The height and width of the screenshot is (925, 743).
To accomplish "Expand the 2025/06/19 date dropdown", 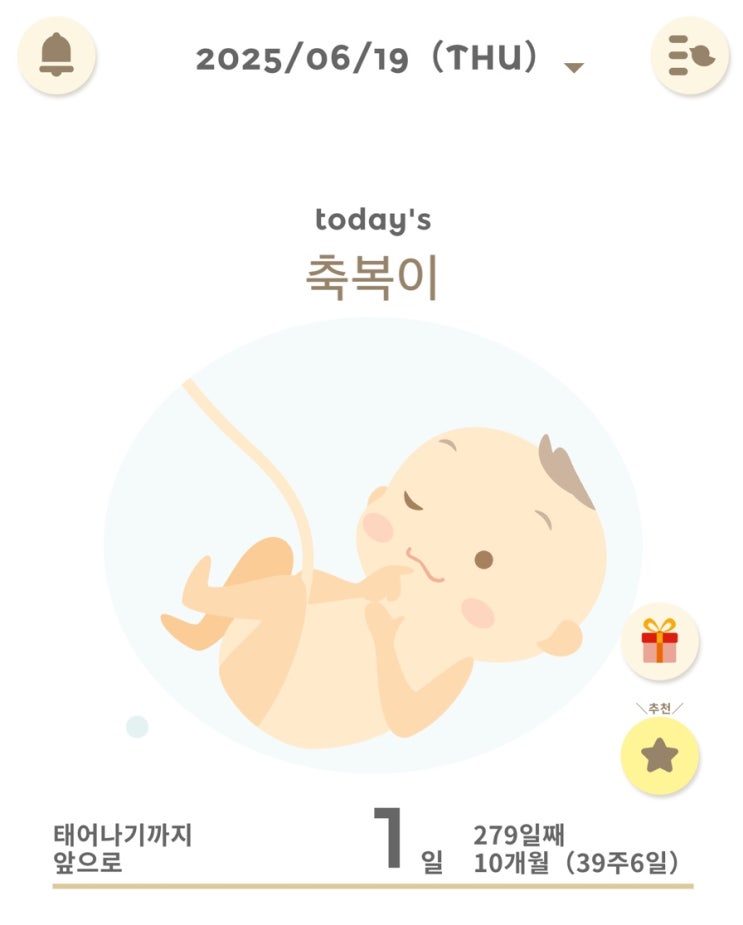I will (573, 67).
